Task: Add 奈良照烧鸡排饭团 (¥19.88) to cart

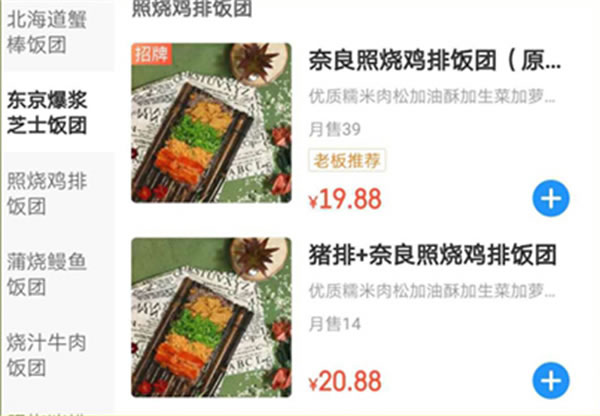Action: tap(549, 198)
